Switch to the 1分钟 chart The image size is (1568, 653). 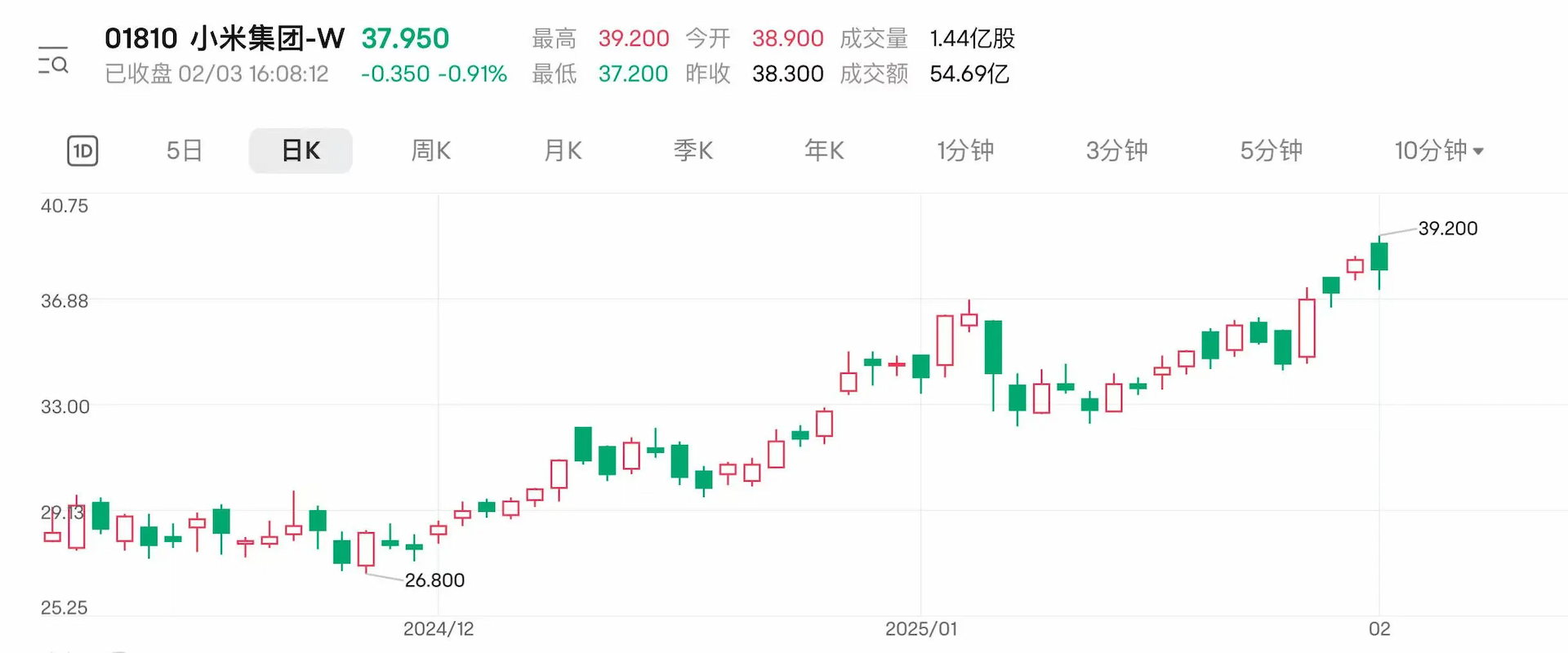pyautogui.click(x=965, y=151)
